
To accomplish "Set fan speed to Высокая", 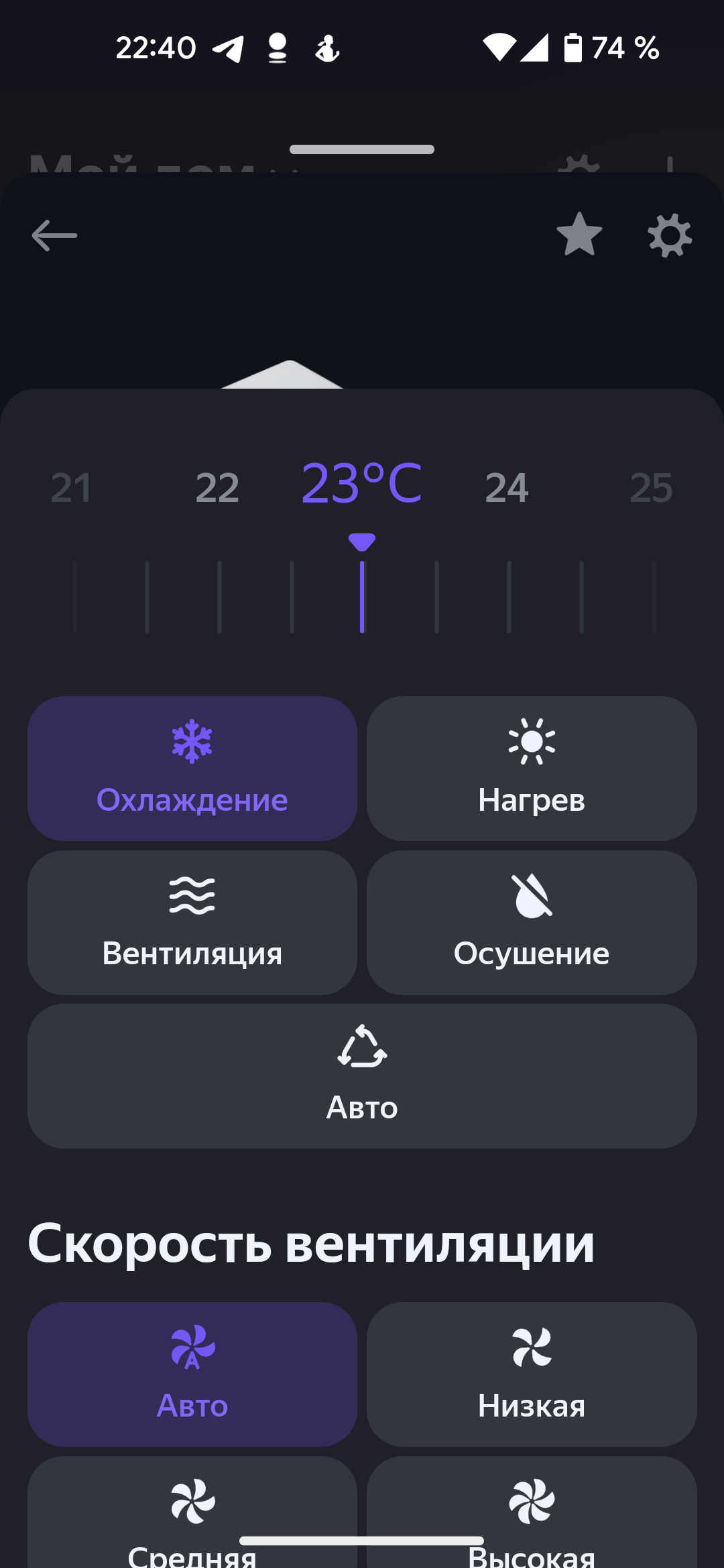I will click(x=532, y=1514).
